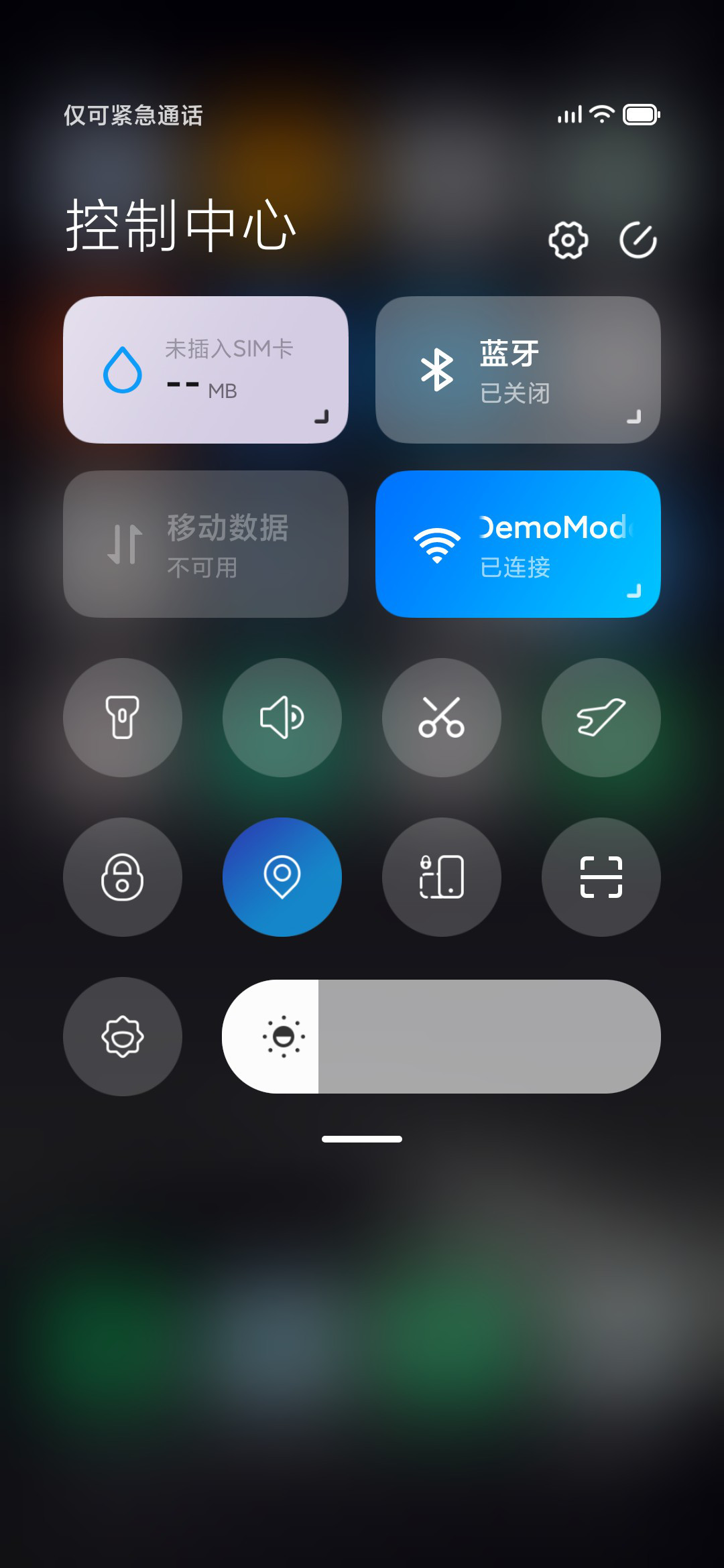Enable airplane mode
Image resolution: width=724 pixels, height=1568 pixels.
[601, 718]
